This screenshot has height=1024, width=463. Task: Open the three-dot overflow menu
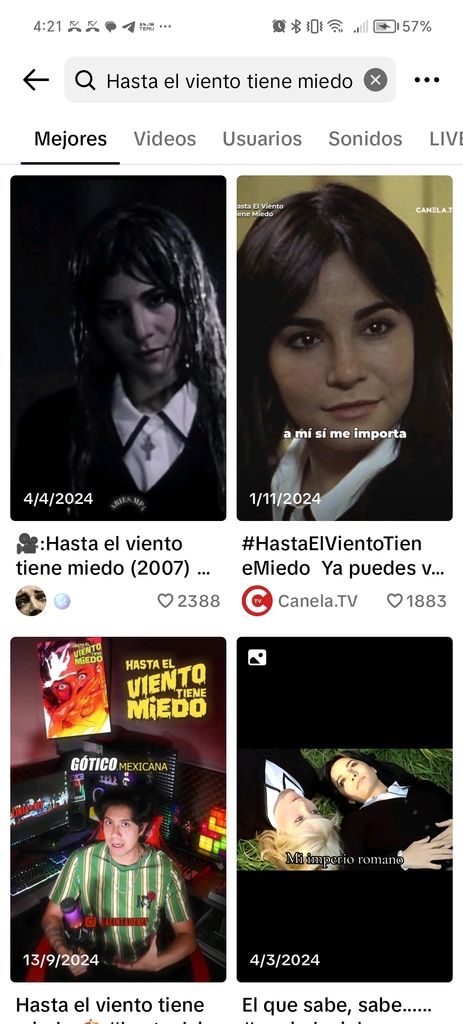pos(426,80)
